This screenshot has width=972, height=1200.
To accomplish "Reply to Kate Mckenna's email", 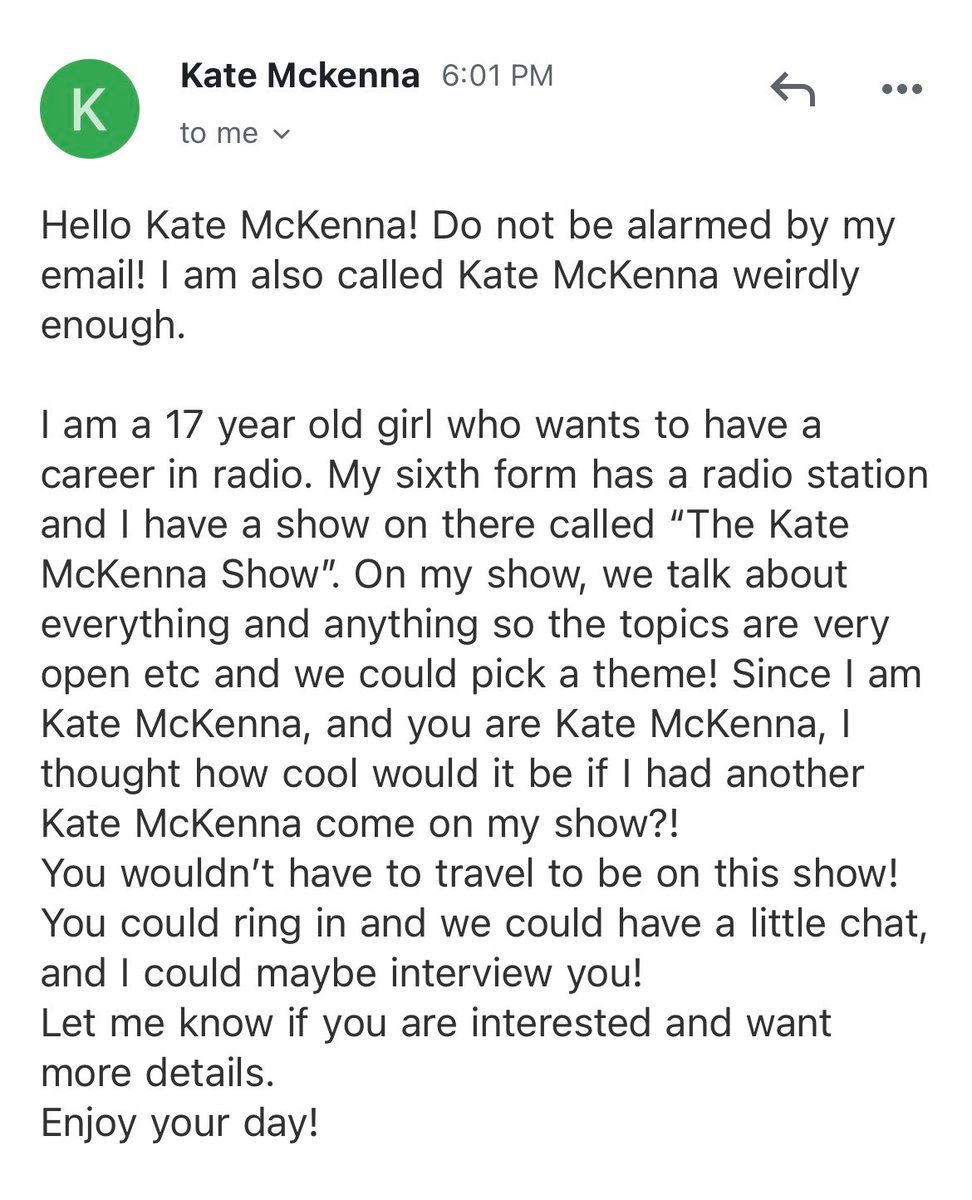I will (793, 92).
